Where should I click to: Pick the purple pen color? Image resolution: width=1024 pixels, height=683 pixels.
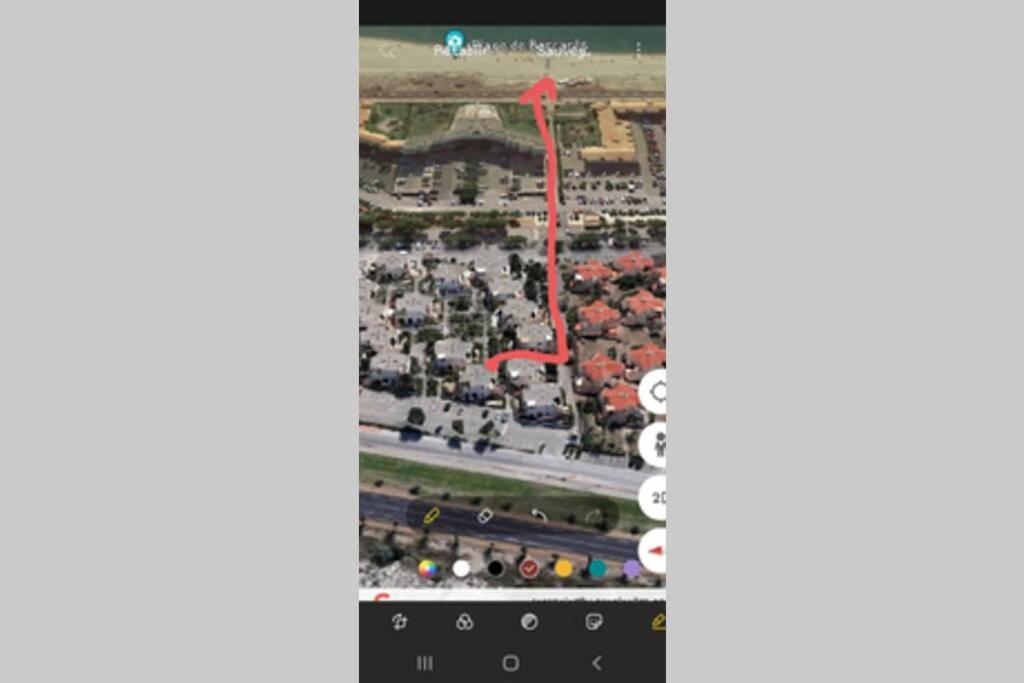click(632, 568)
